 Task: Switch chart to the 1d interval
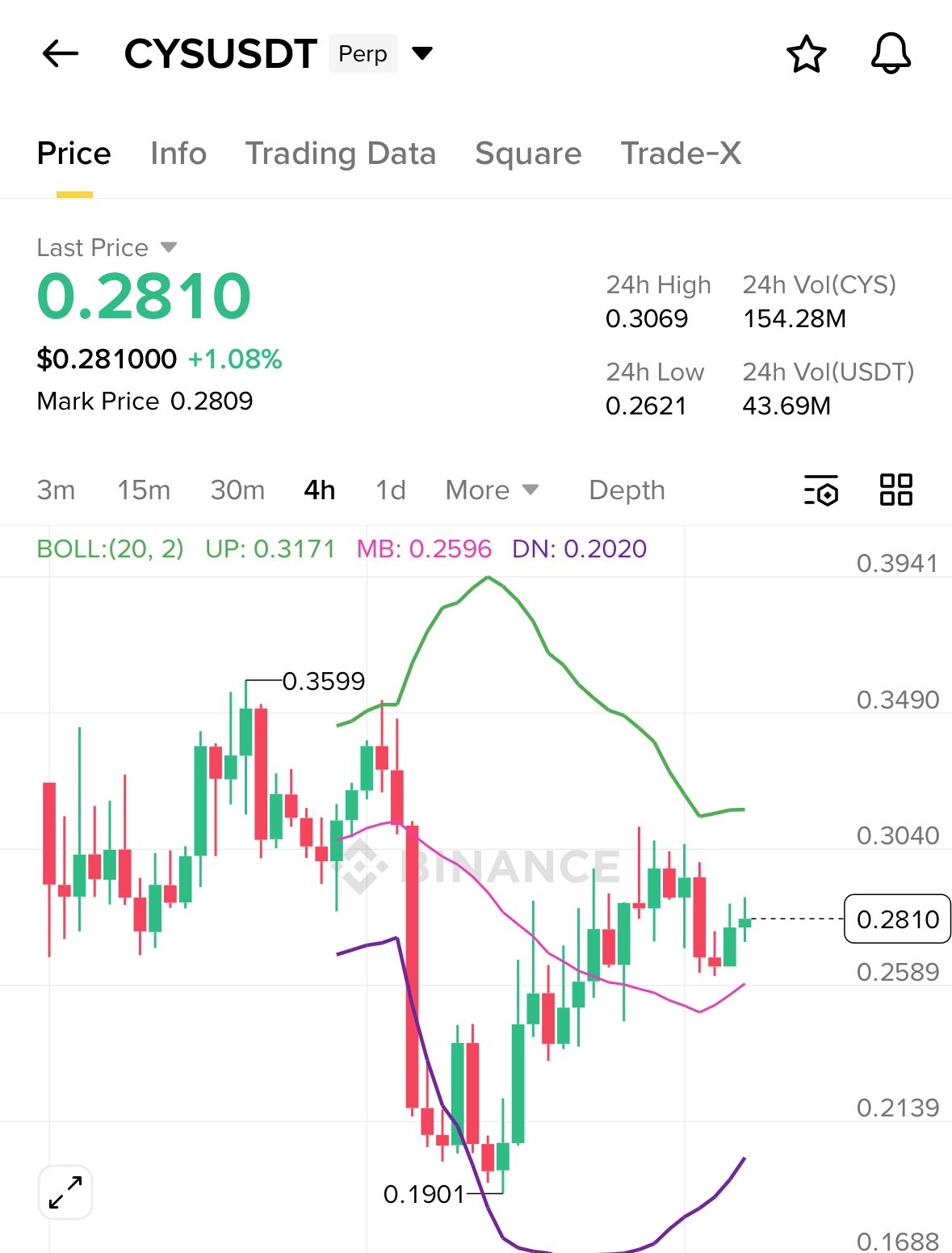tap(391, 490)
